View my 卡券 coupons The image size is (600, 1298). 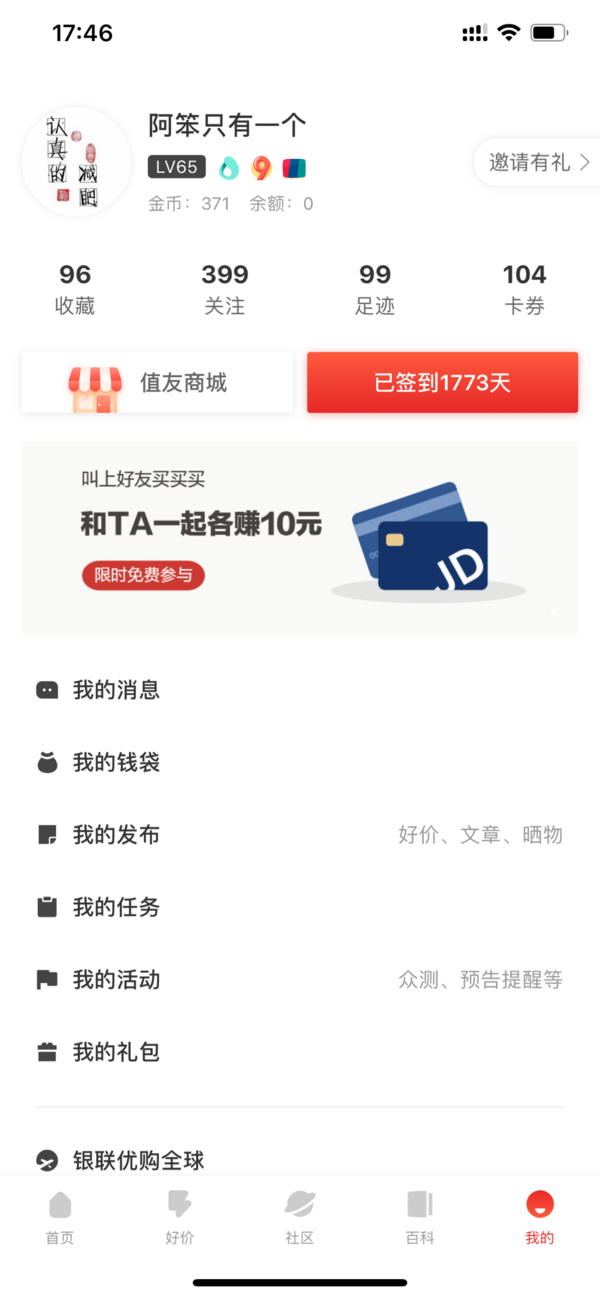524,289
